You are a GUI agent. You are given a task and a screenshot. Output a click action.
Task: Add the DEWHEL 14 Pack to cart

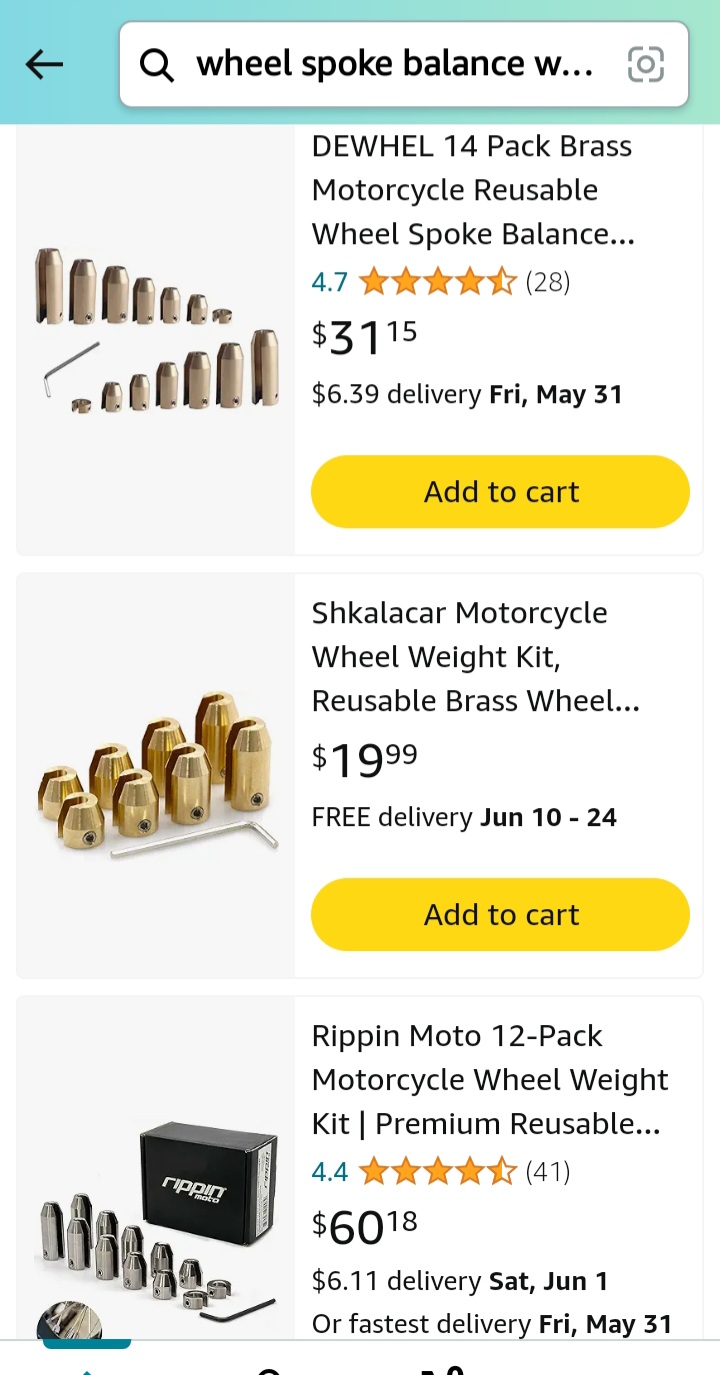pos(500,491)
